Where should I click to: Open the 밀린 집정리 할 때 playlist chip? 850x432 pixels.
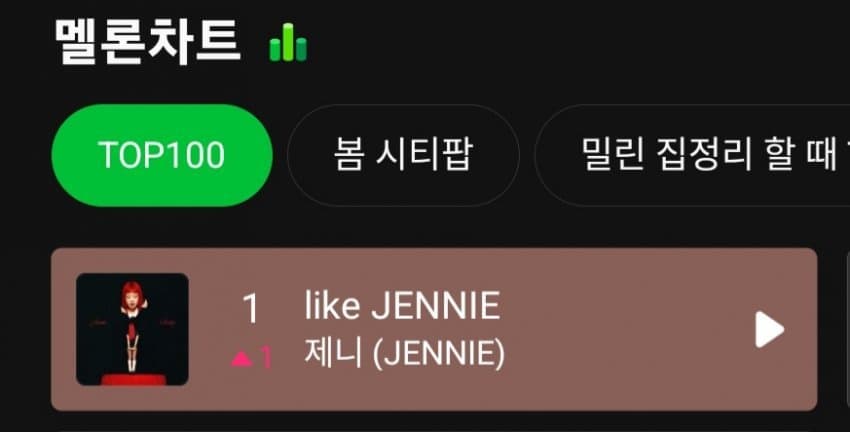coord(700,156)
